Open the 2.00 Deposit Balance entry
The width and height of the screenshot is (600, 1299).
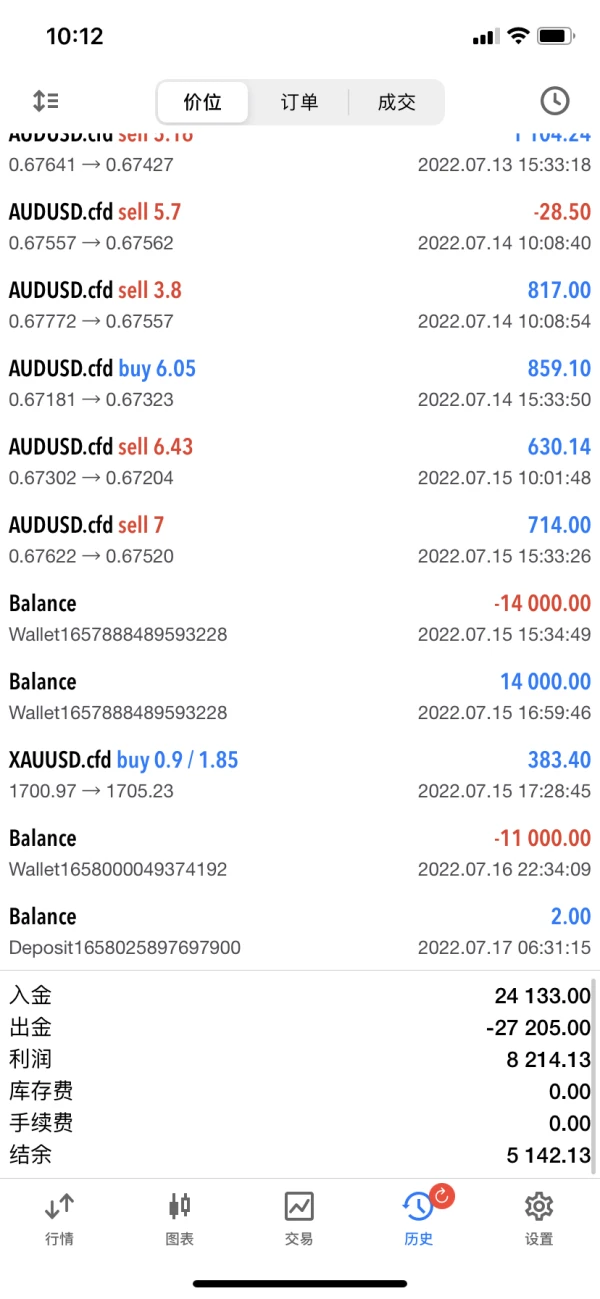pos(300,930)
